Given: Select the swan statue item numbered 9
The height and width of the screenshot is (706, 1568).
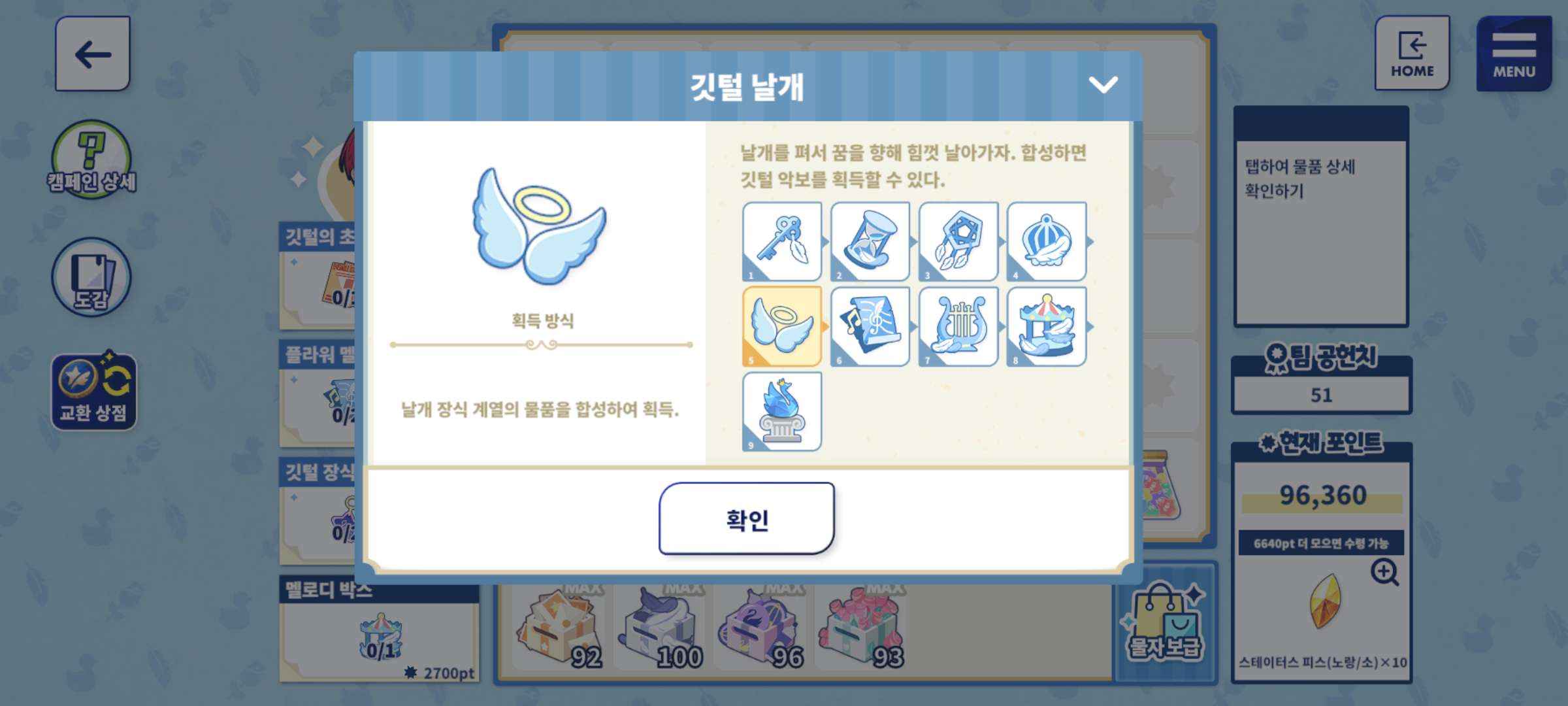Looking at the screenshot, I should 782,411.
